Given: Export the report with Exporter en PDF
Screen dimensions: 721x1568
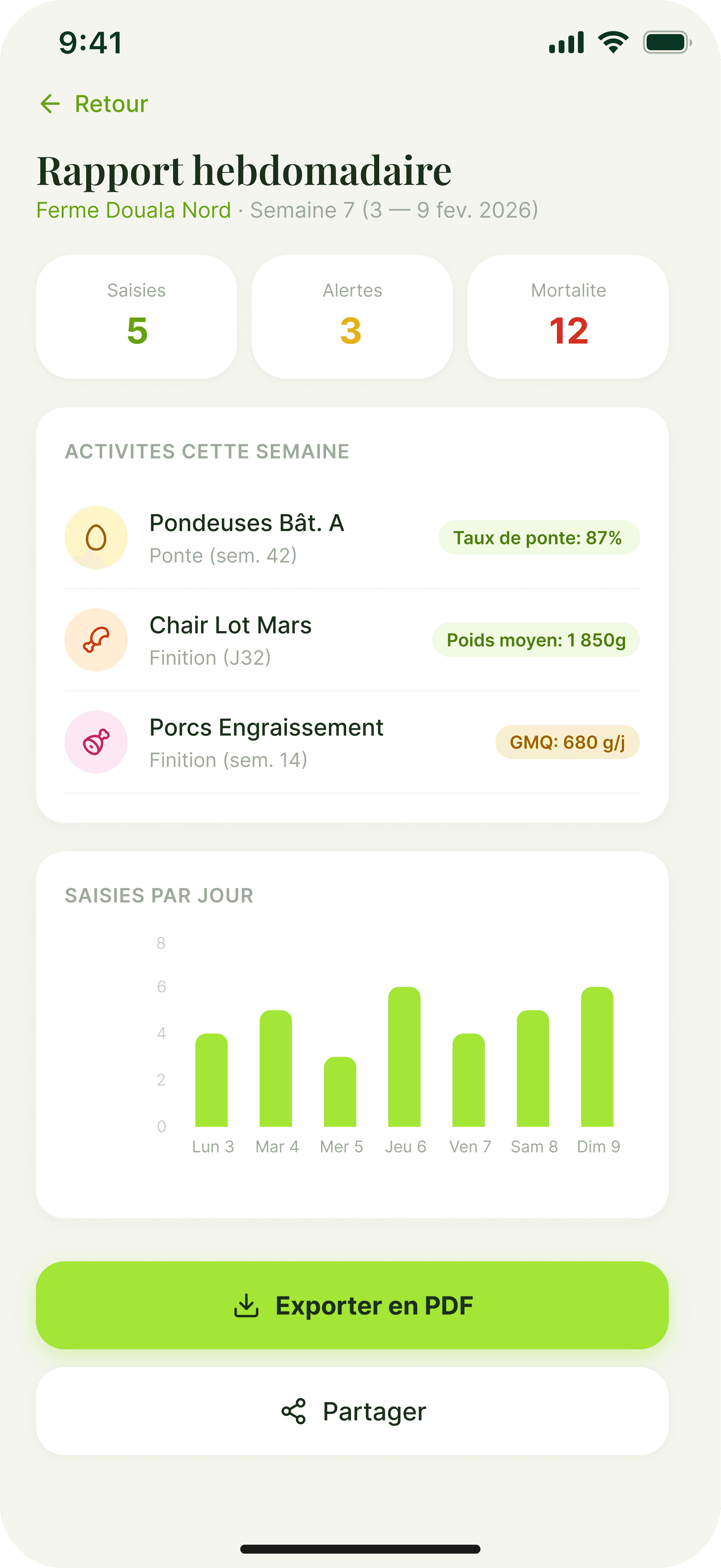Looking at the screenshot, I should point(352,1306).
